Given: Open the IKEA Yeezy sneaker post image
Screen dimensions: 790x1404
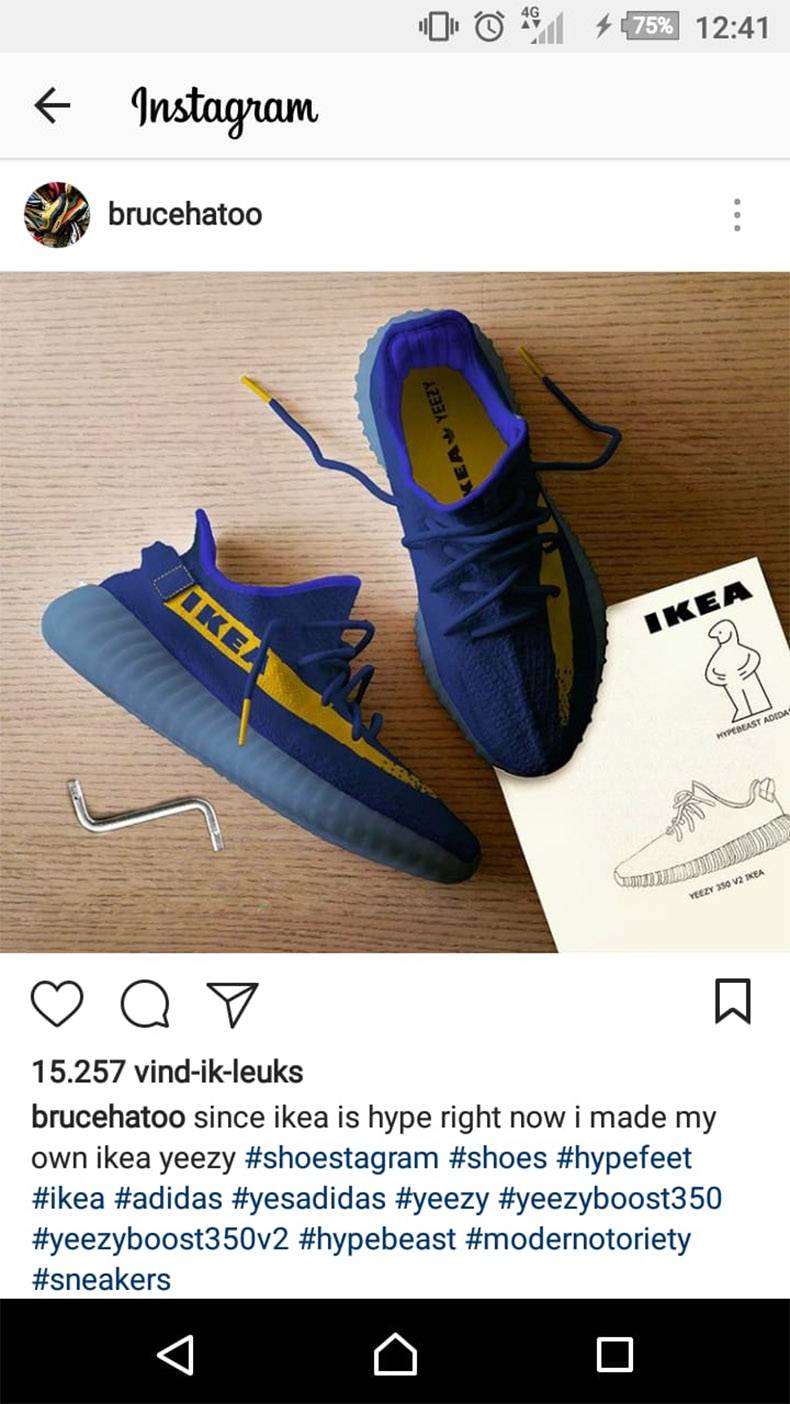Looking at the screenshot, I should [395, 610].
